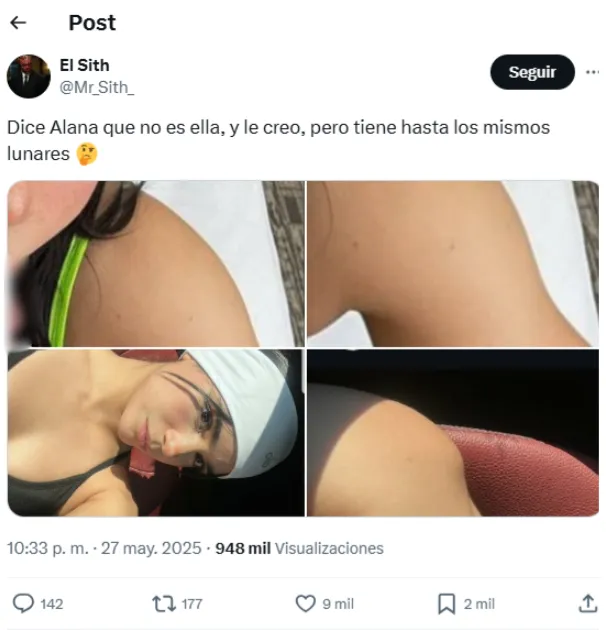Open the post's three-dot overflow menu
Image resolution: width=606 pixels, height=630 pixels.
pyautogui.click(x=592, y=72)
